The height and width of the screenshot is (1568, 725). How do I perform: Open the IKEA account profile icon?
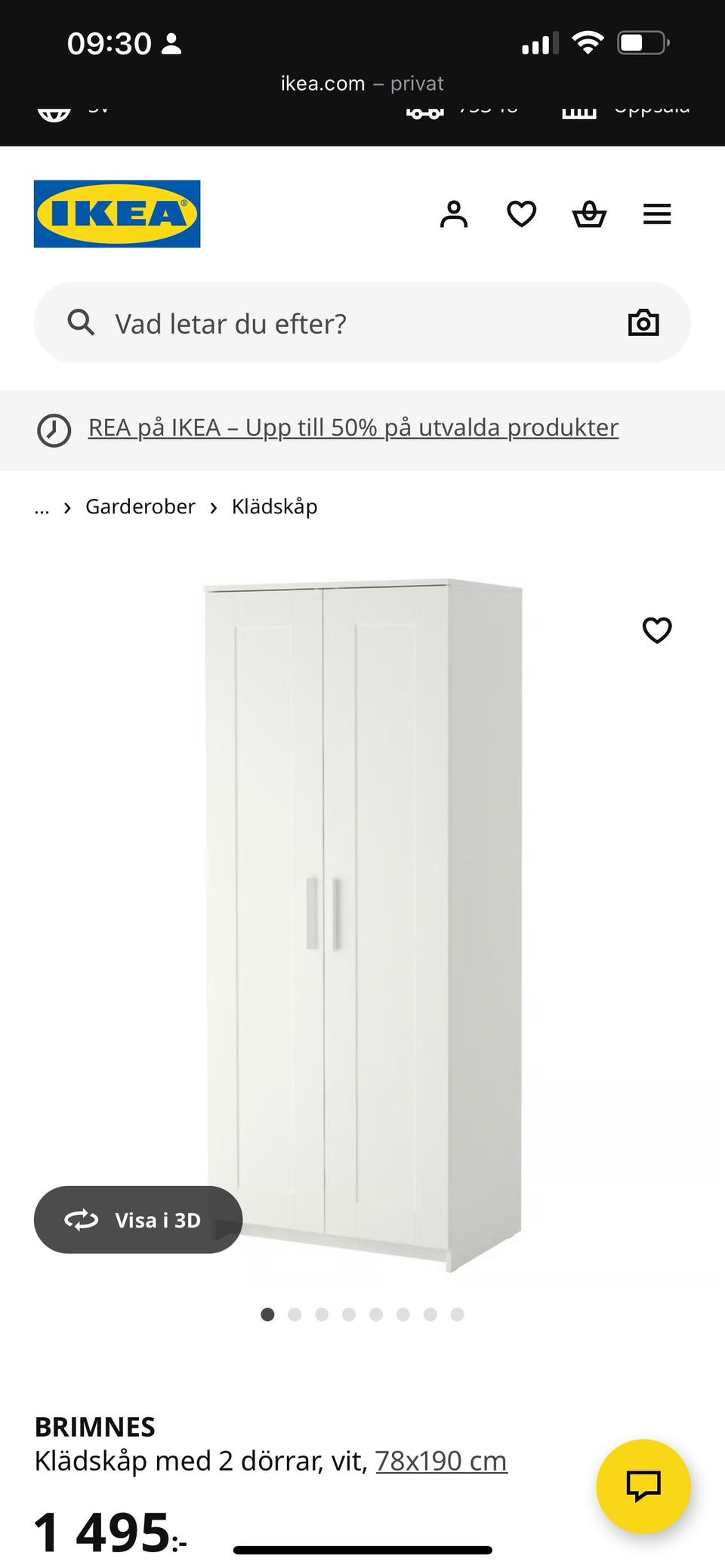(x=454, y=214)
